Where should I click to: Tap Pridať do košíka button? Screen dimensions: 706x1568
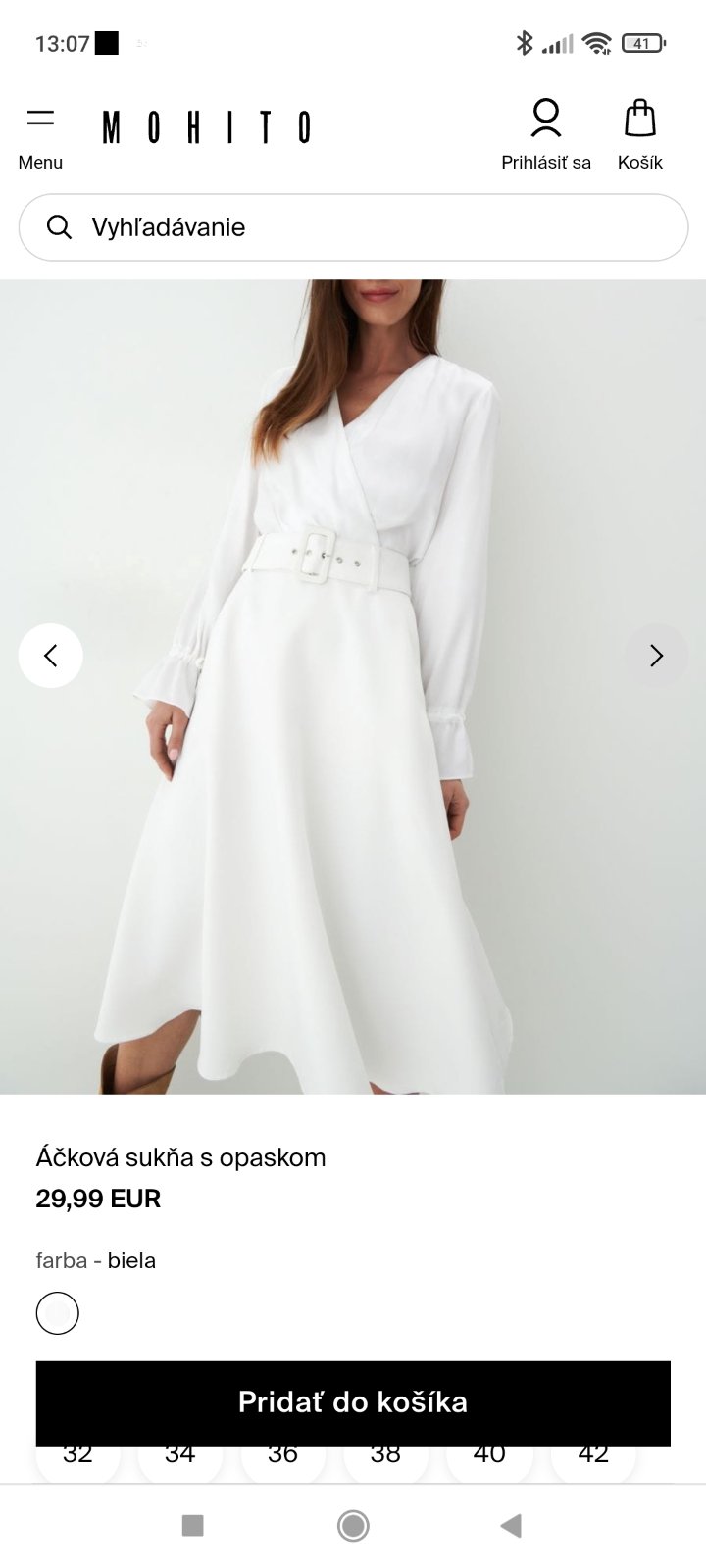(x=353, y=1402)
